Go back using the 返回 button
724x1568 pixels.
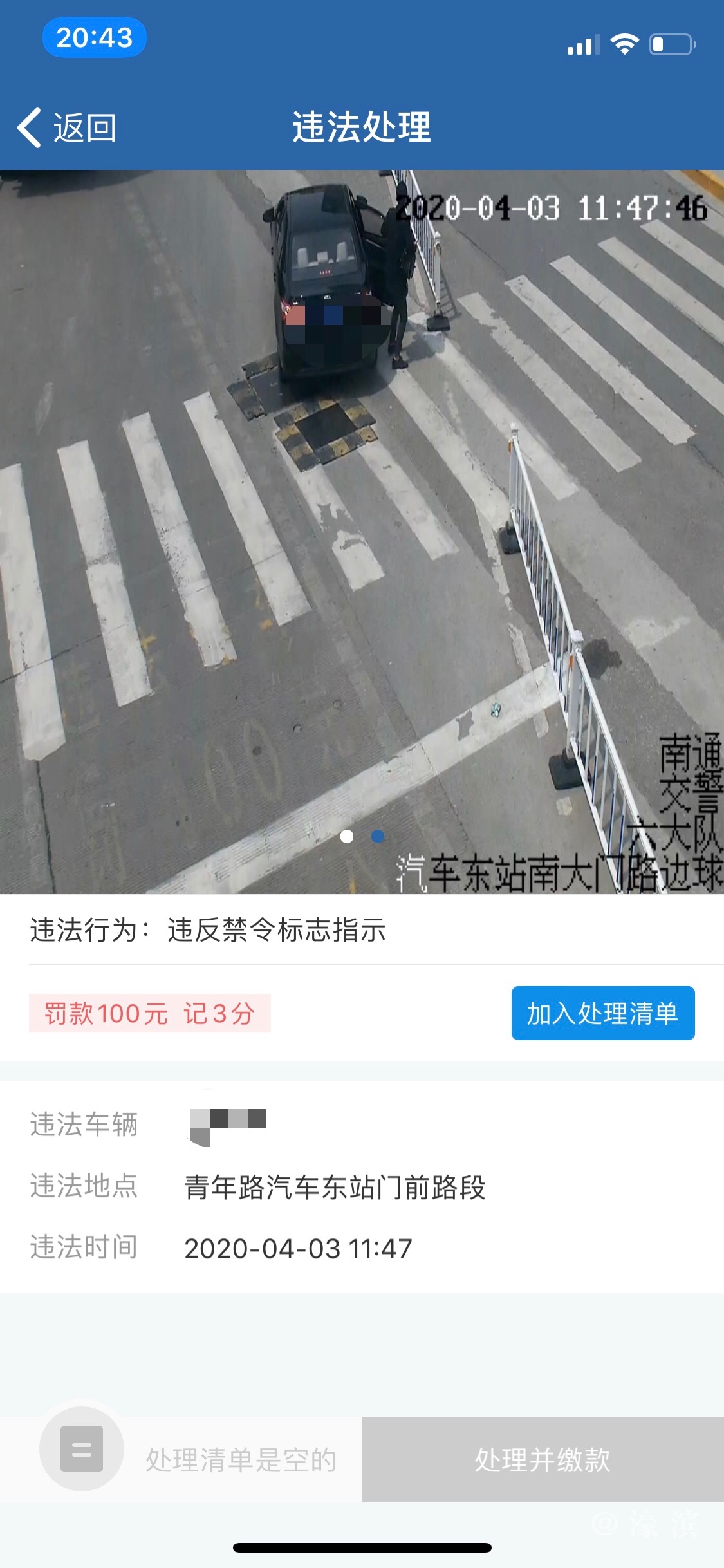[68, 127]
